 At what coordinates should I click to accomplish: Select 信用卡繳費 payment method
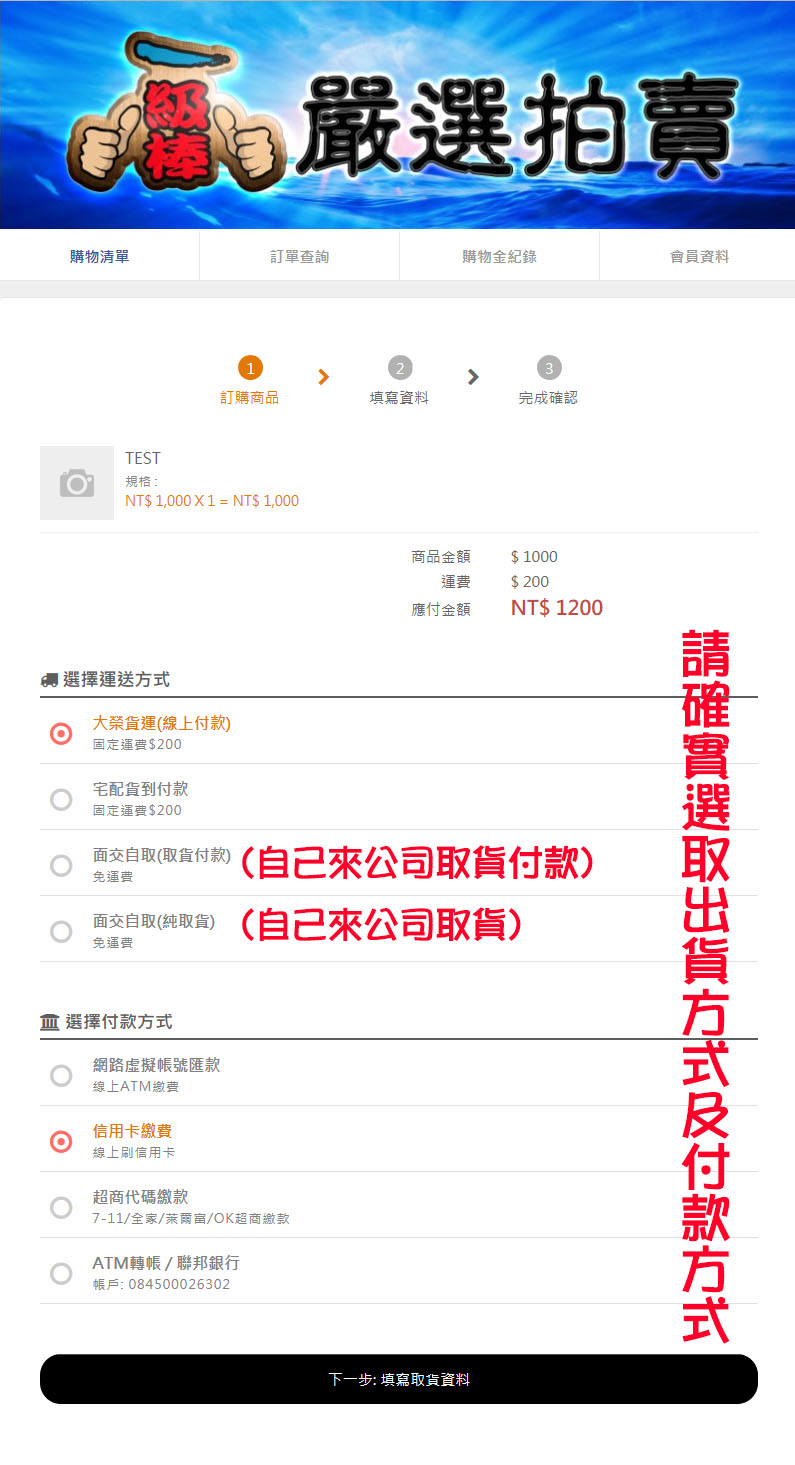tap(399, 1139)
